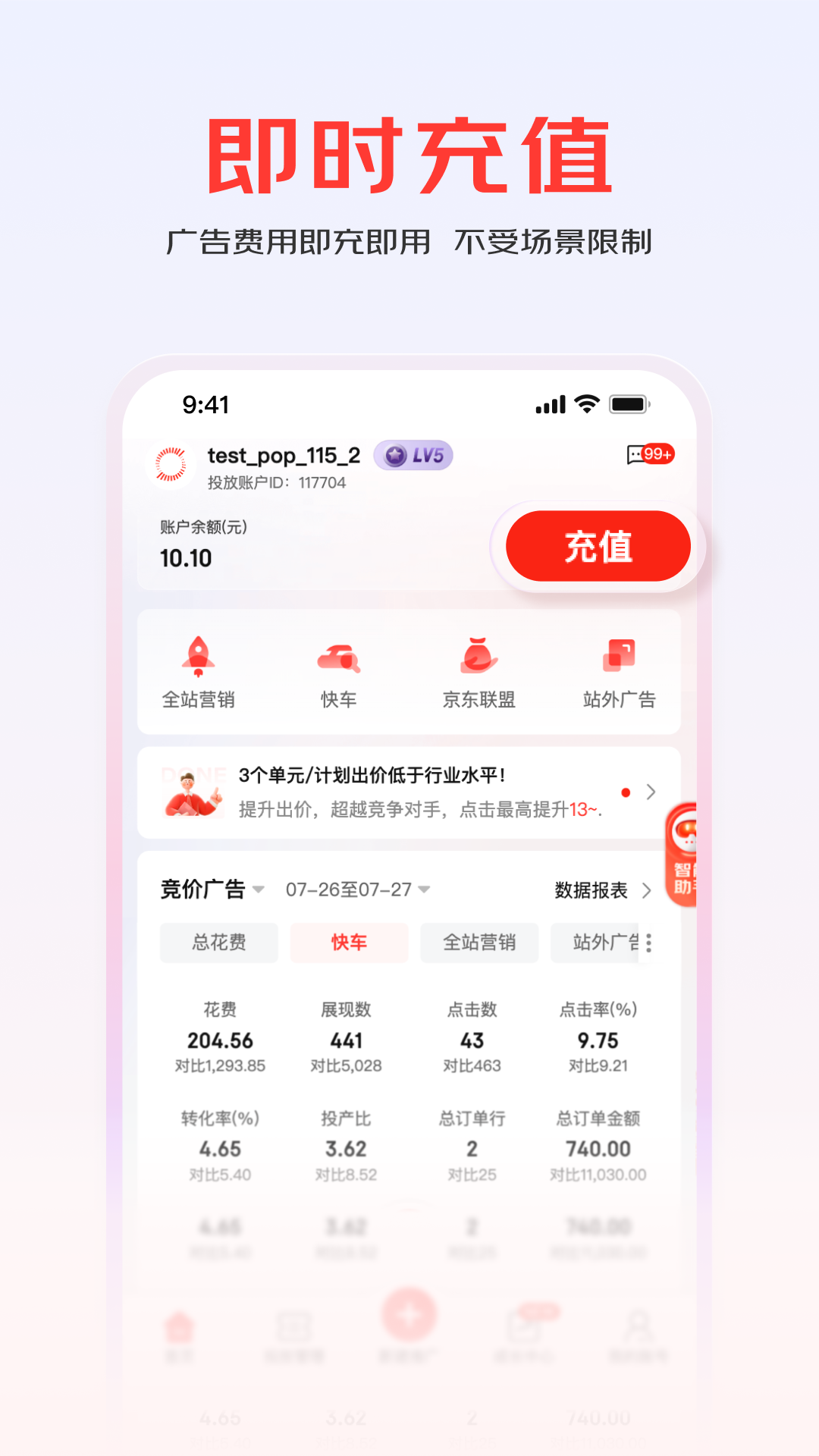This screenshot has height=1456, width=819.
Task: Expand the bid suggestion banner via its chevron
Action: pos(651,793)
